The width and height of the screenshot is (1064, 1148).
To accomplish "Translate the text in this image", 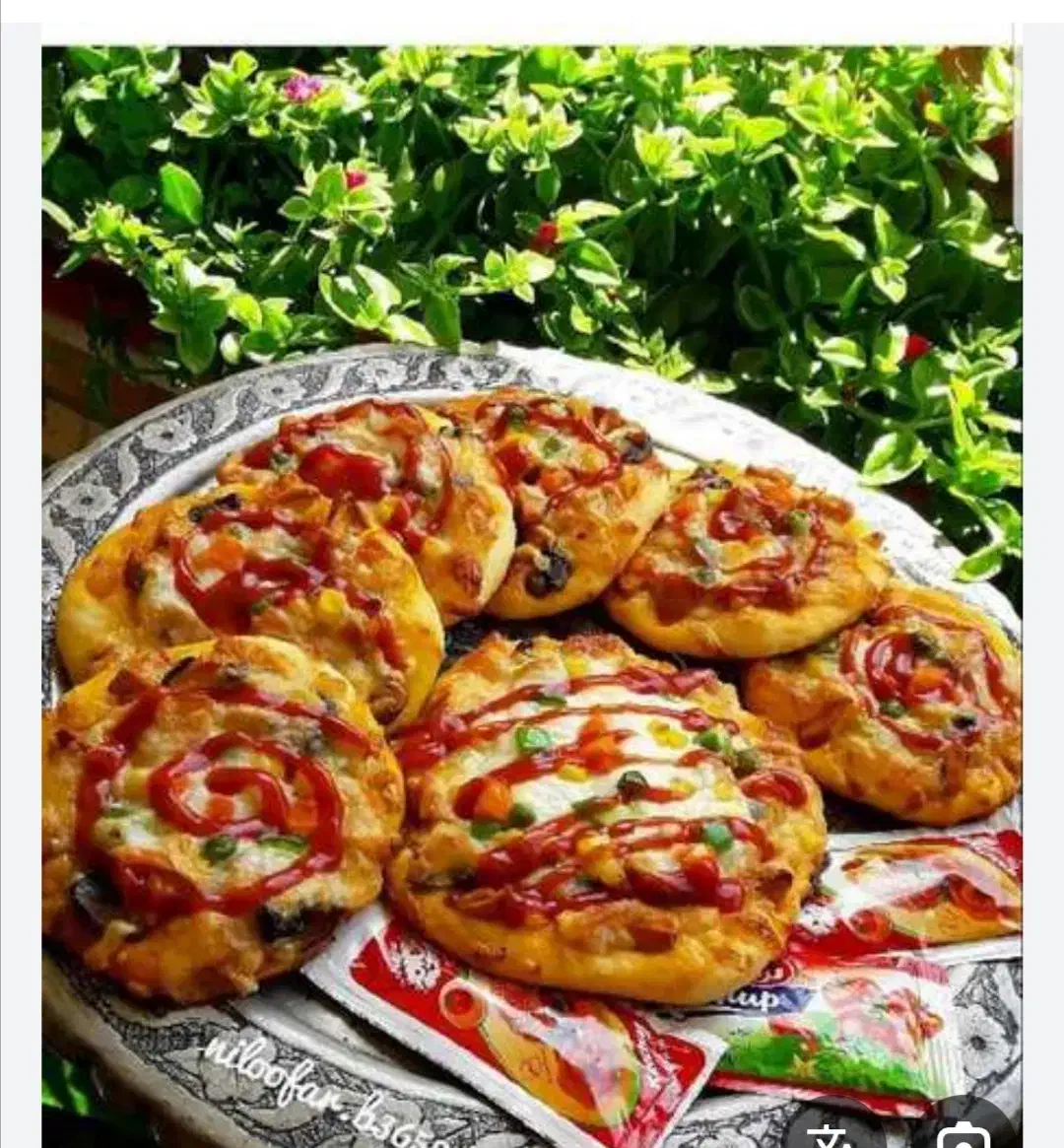I will tap(828, 1135).
